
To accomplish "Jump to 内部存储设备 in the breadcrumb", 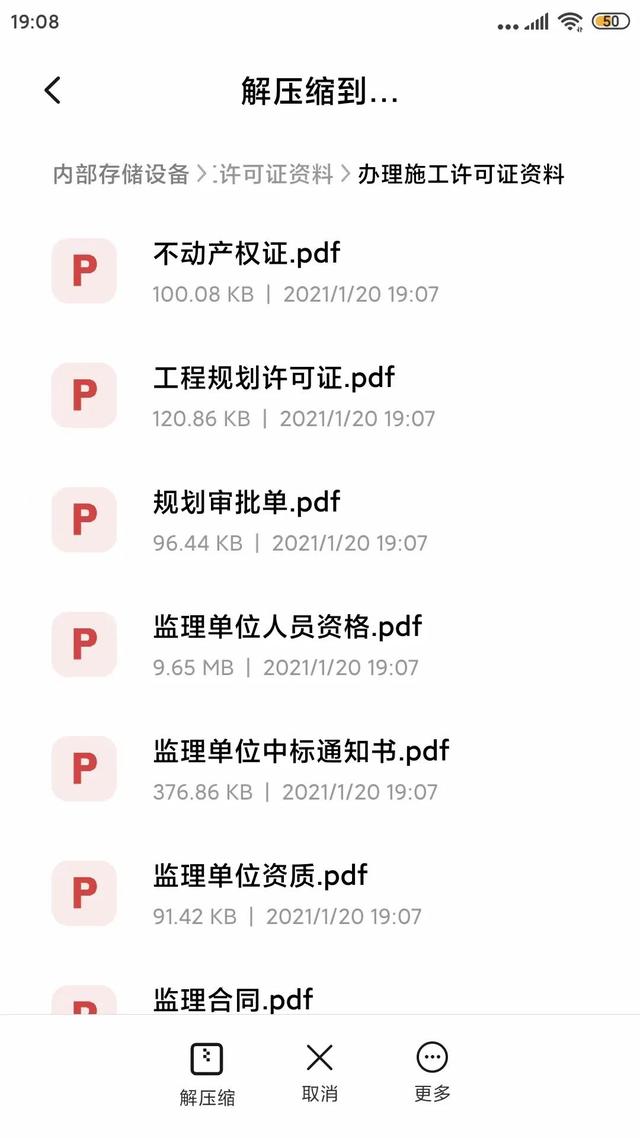I will [x=121, y=174].
